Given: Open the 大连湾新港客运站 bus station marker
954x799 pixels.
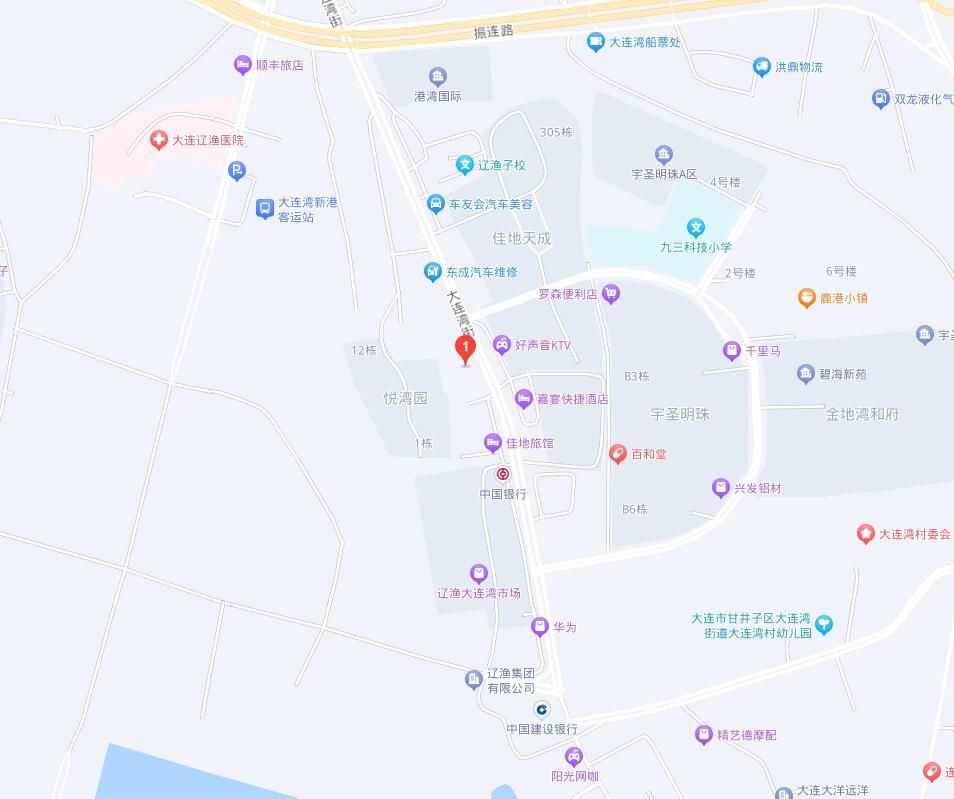Looking at the screenshot, I should pyautogui.click(x=265, y=208).
